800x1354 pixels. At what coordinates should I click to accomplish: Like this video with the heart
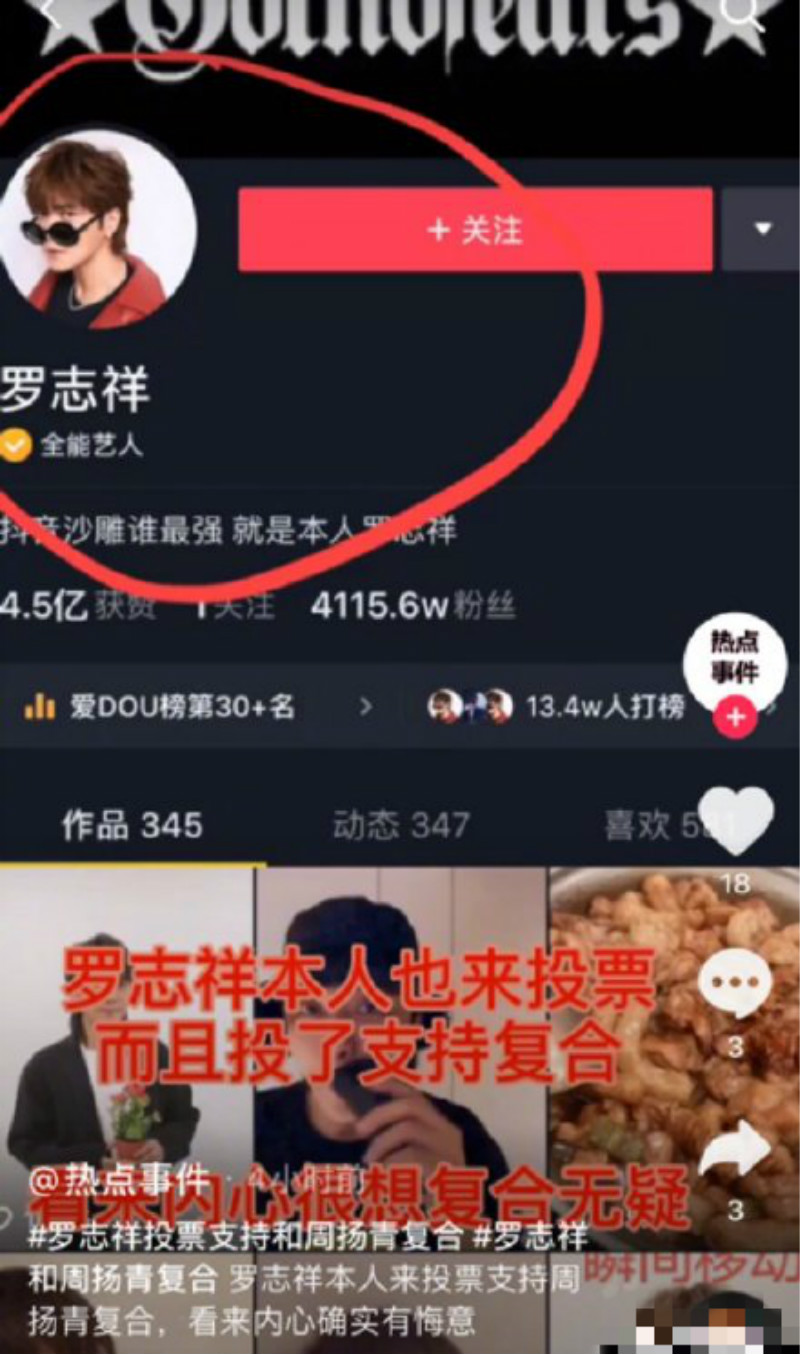[x=735, y=821]
